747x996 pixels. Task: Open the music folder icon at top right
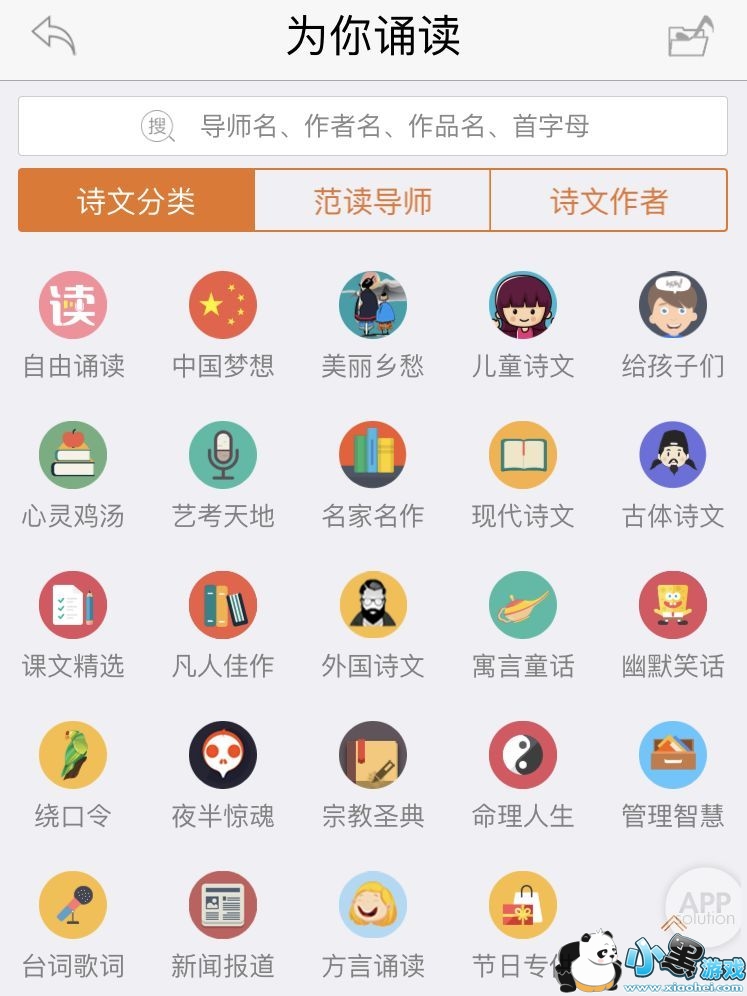[x=691, y=37]
